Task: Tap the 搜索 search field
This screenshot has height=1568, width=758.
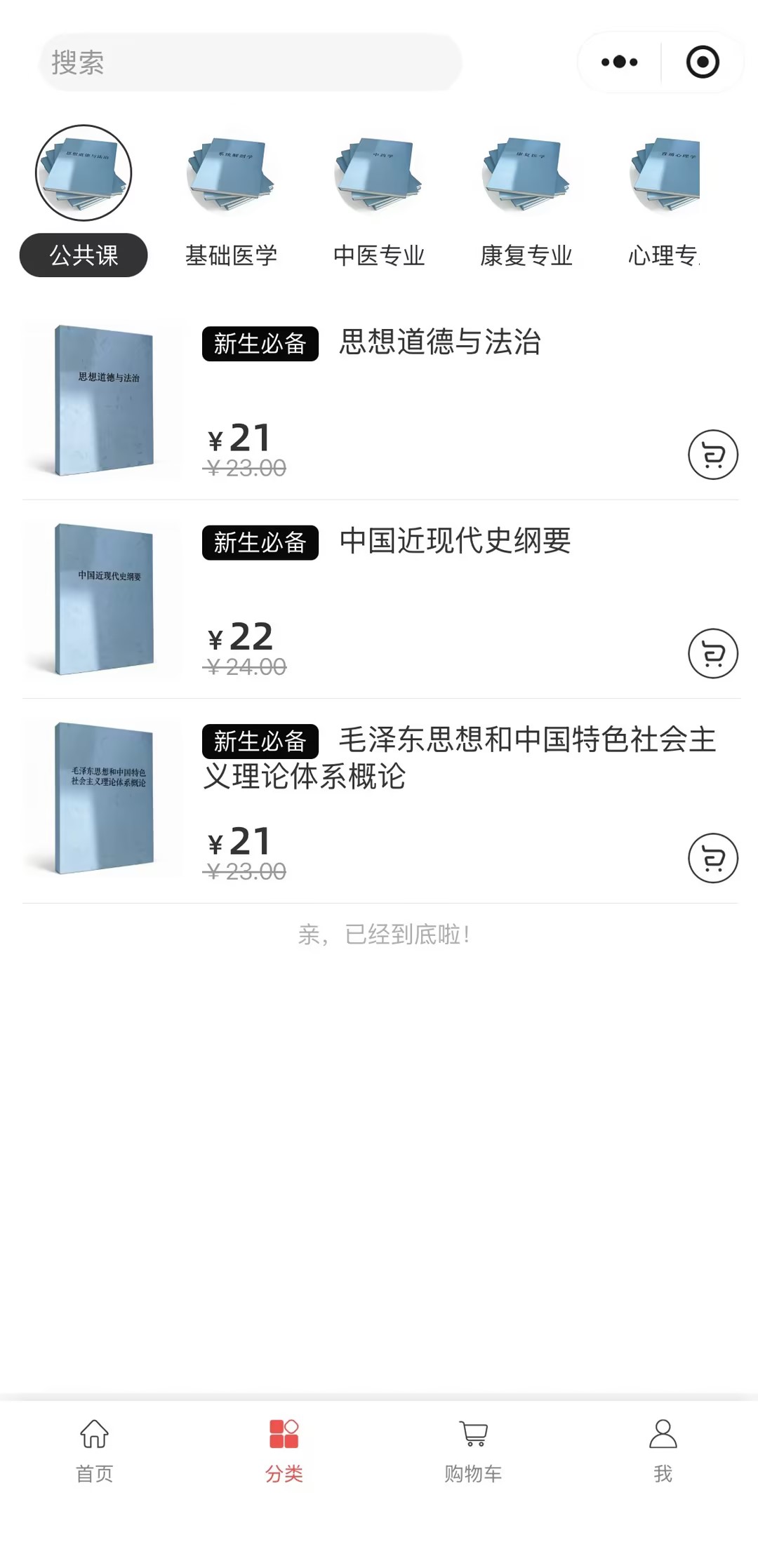Action: [x=249, y=62]
